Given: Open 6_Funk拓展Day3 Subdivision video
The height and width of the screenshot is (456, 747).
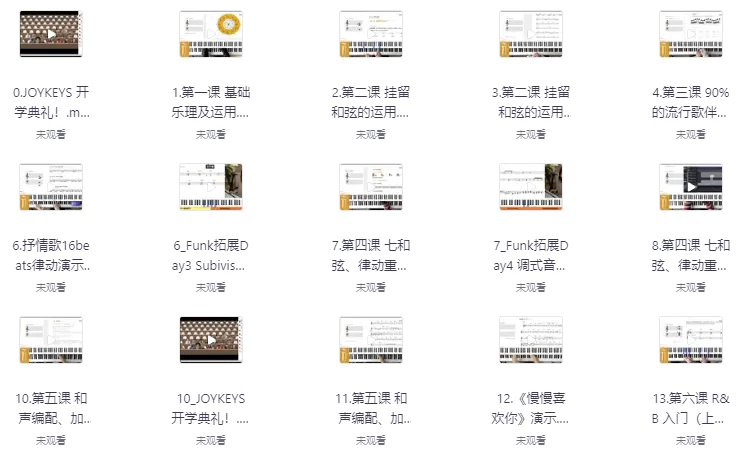Looking at the screenshot, I should coord(210,188).
